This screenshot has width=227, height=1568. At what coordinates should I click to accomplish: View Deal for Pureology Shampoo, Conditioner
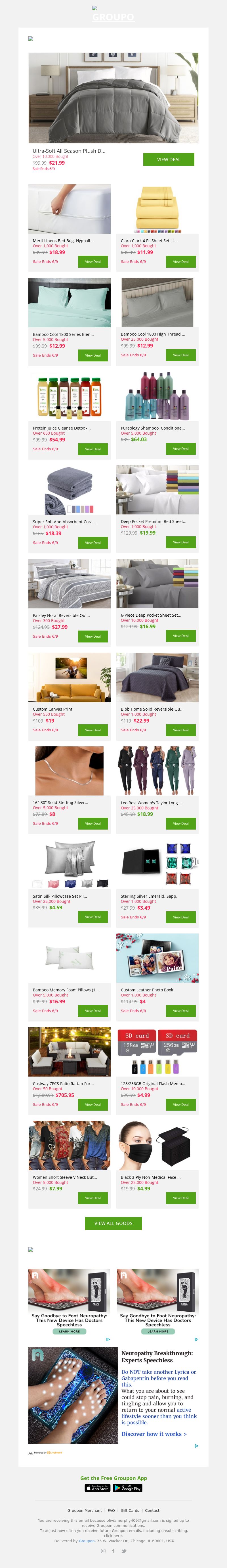point(180,449)
